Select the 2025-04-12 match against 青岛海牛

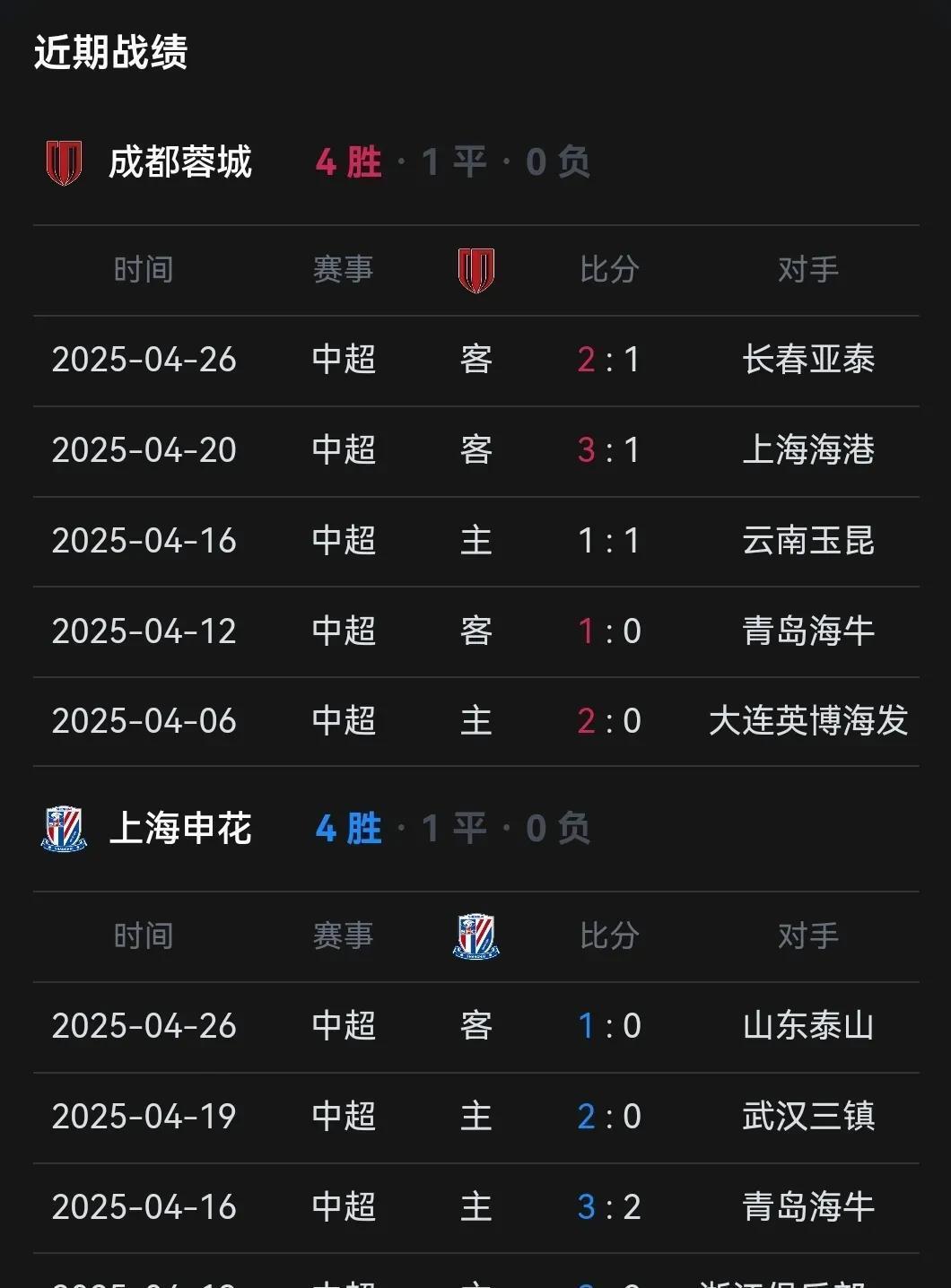coord(475,631)
